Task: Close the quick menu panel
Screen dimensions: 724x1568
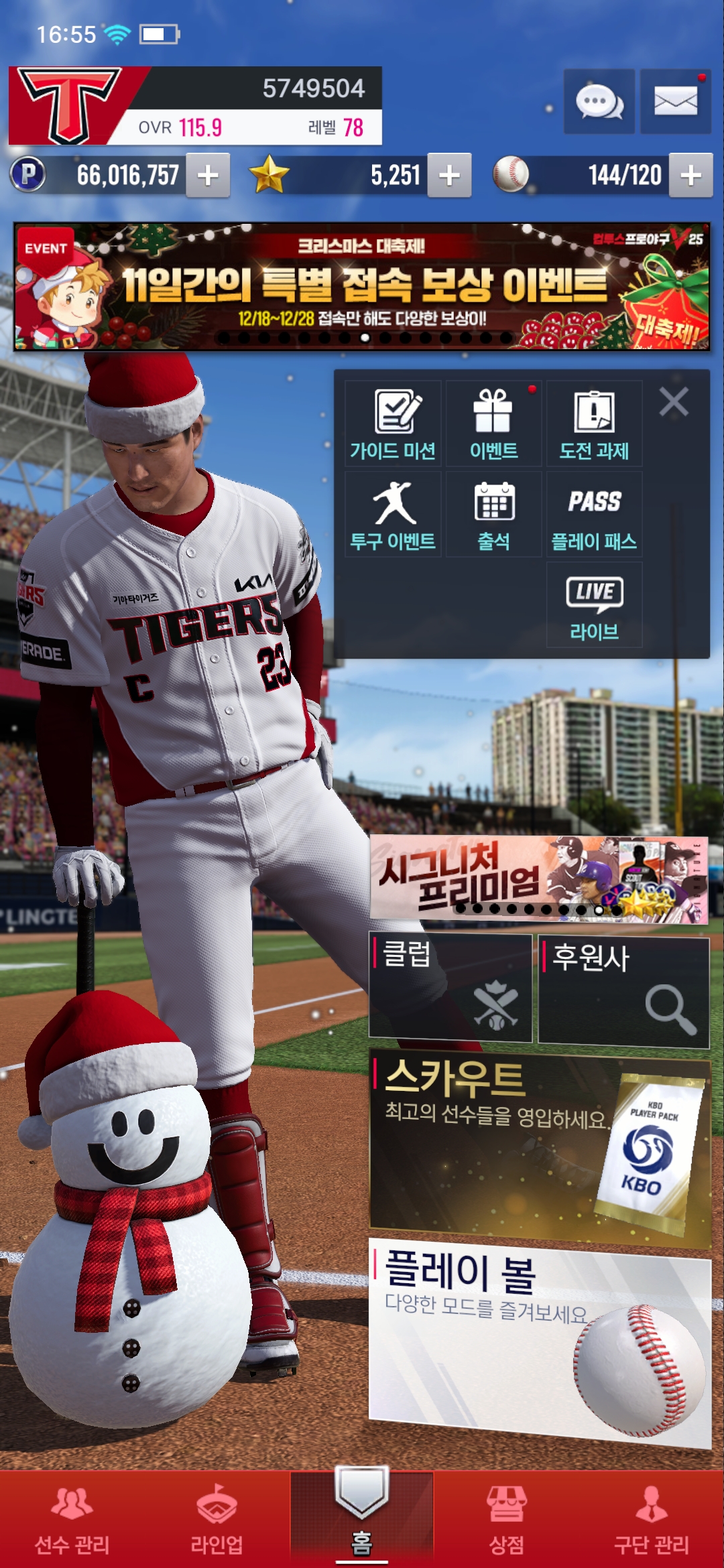Action: tap(674, 403)
